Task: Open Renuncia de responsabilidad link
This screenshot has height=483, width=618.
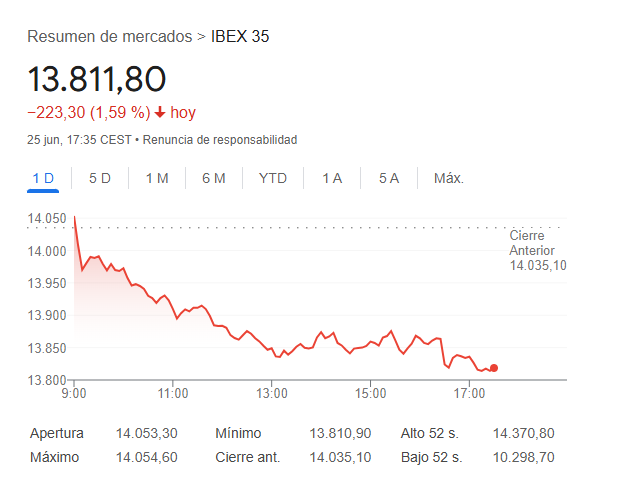Action: [220, 140]
